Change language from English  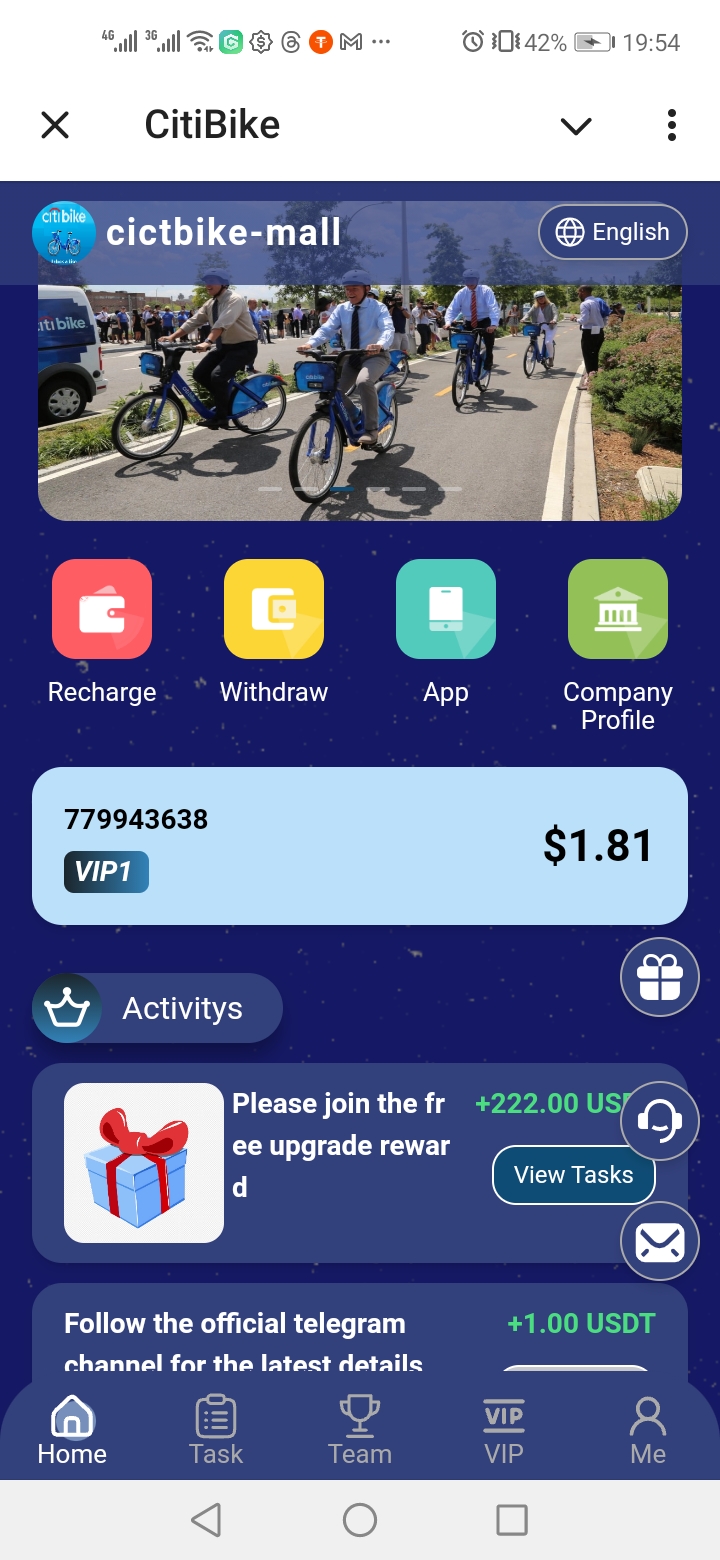[x=613, y=232]
